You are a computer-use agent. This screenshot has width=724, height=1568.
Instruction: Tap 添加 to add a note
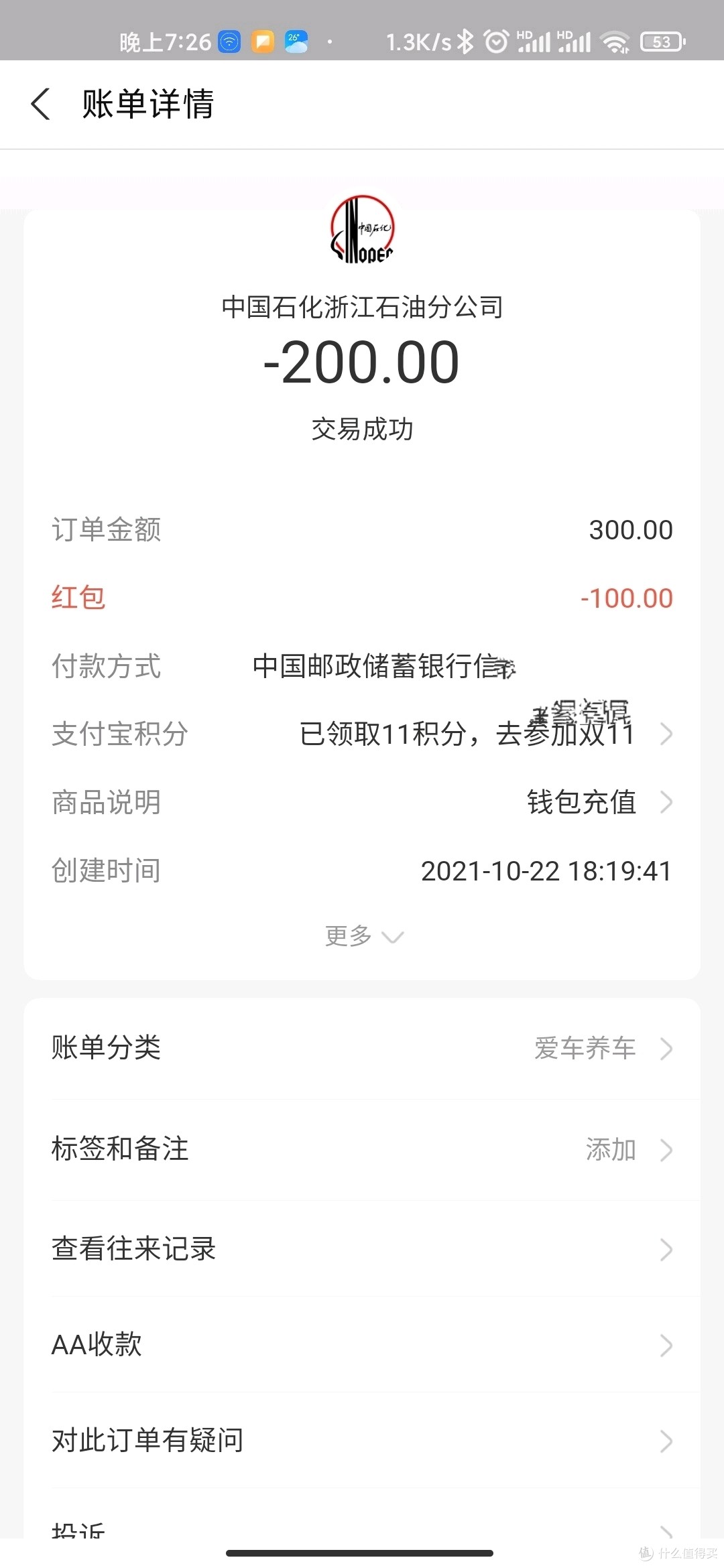click(609, 1149)
